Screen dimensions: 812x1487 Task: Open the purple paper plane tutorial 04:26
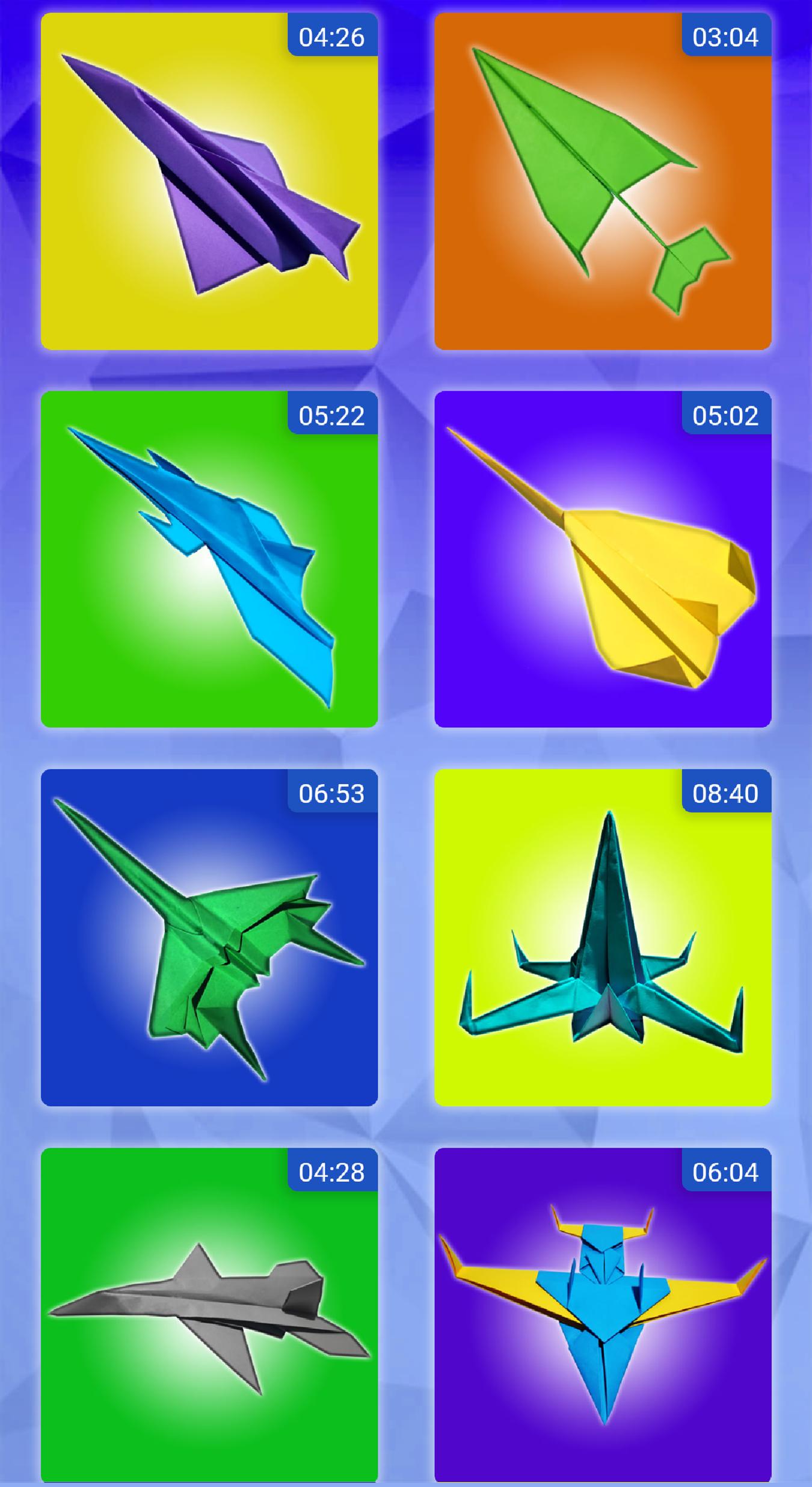(x=209, y=181)
